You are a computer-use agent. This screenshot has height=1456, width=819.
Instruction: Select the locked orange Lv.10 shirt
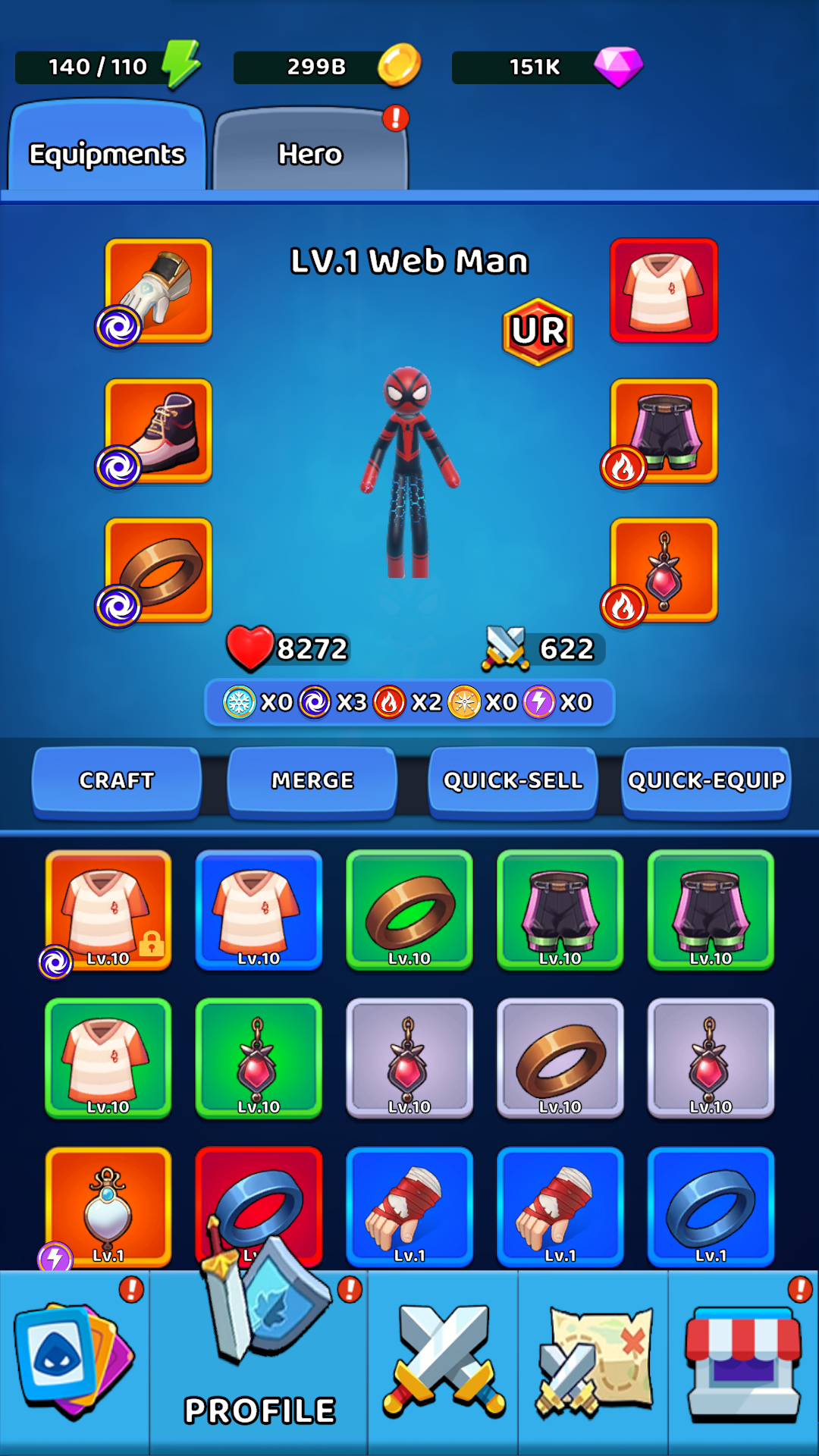[108, 910]
